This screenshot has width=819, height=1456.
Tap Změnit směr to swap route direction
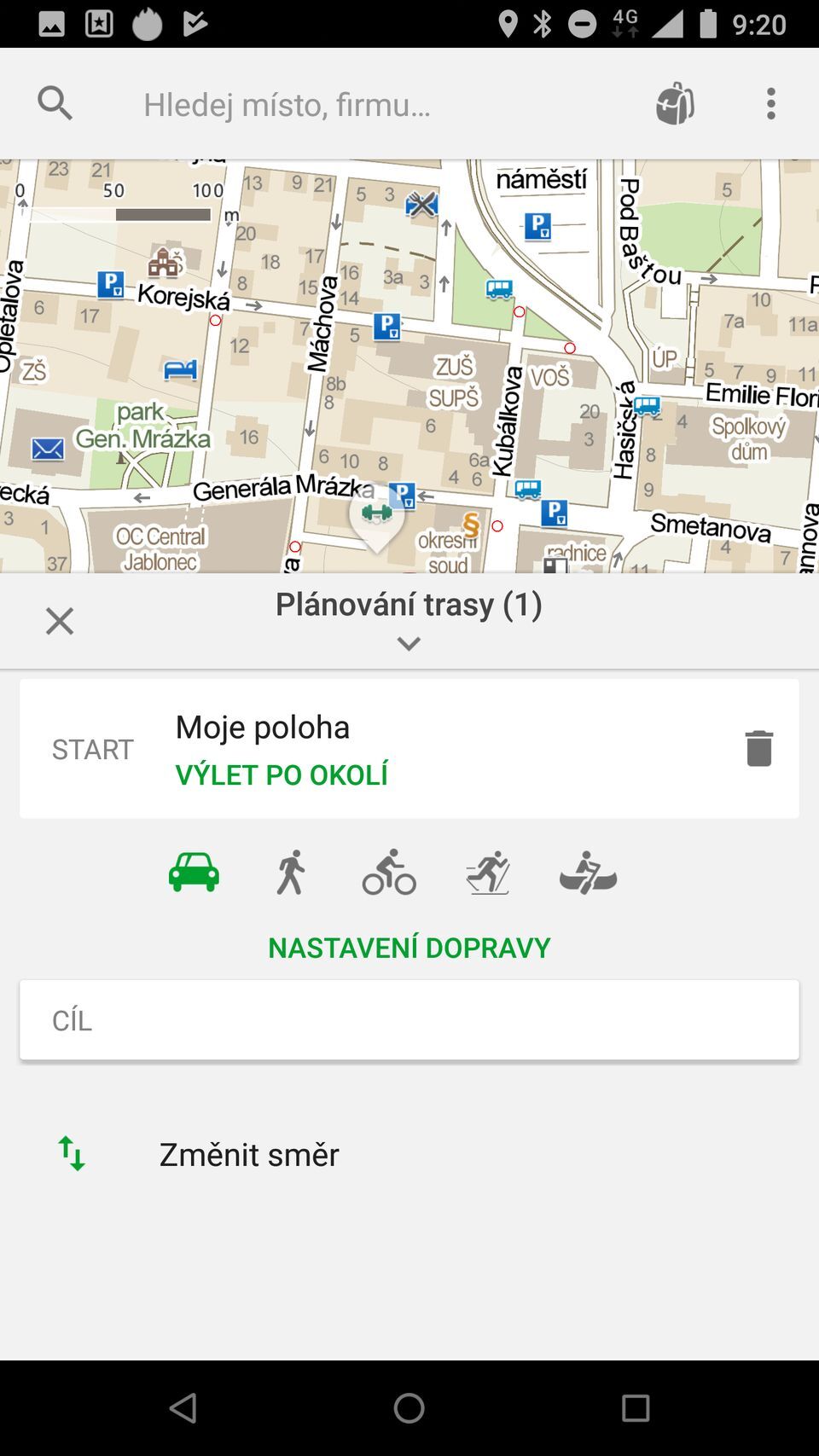(x=248, y=1154)
